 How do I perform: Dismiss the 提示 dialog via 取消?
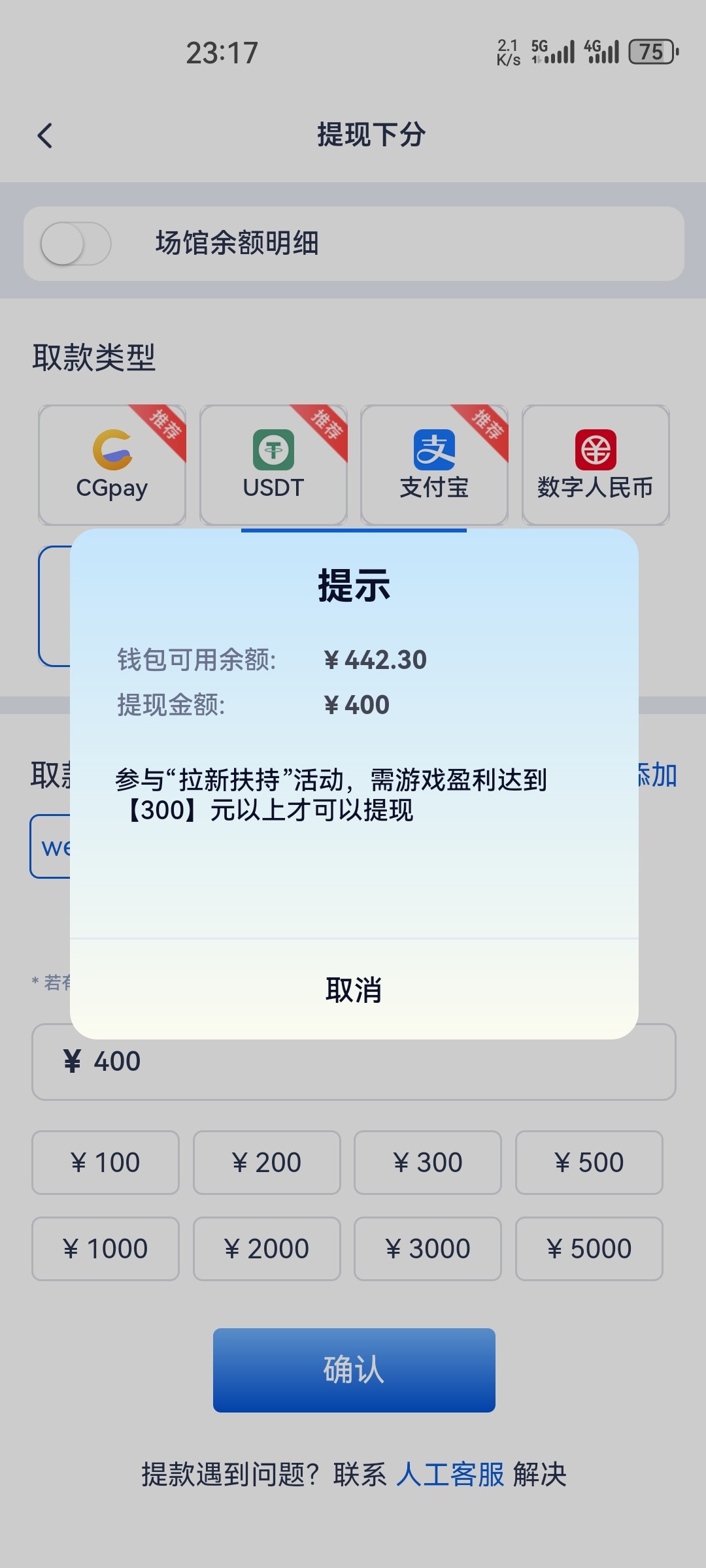click(x=353, y=990)
